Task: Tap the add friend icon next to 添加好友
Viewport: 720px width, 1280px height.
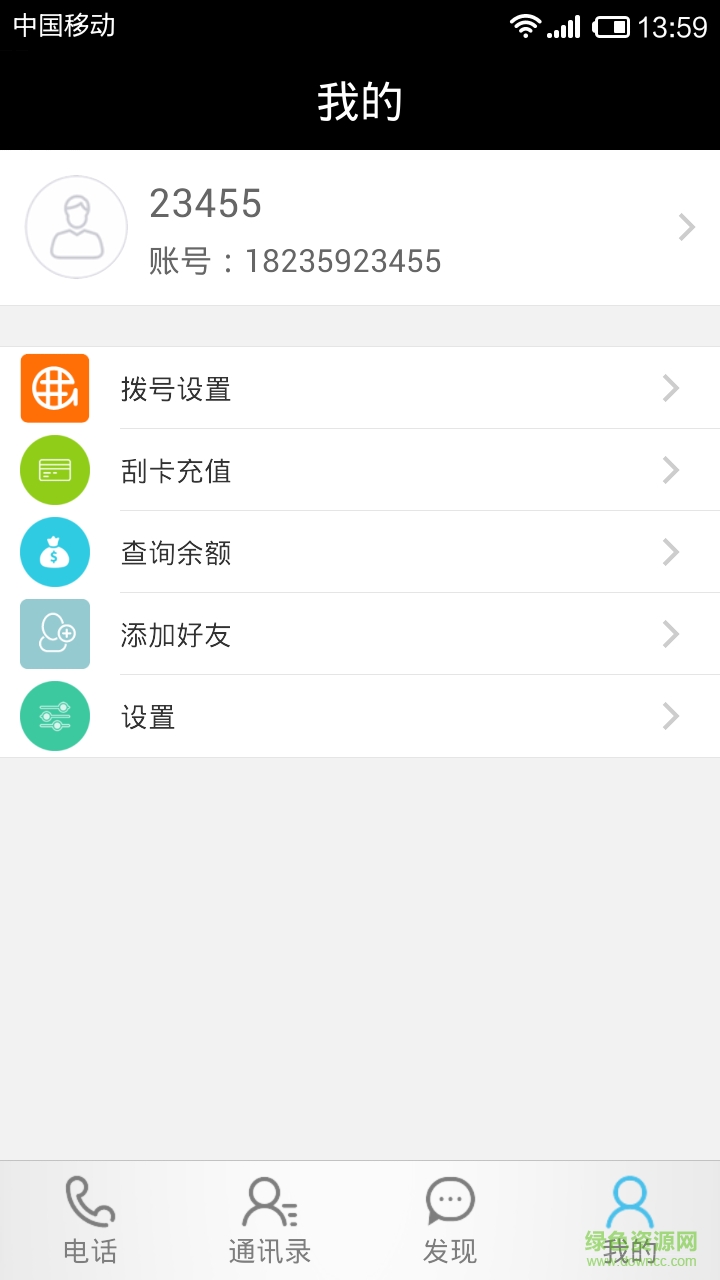Action: click(x=54, y=634)
